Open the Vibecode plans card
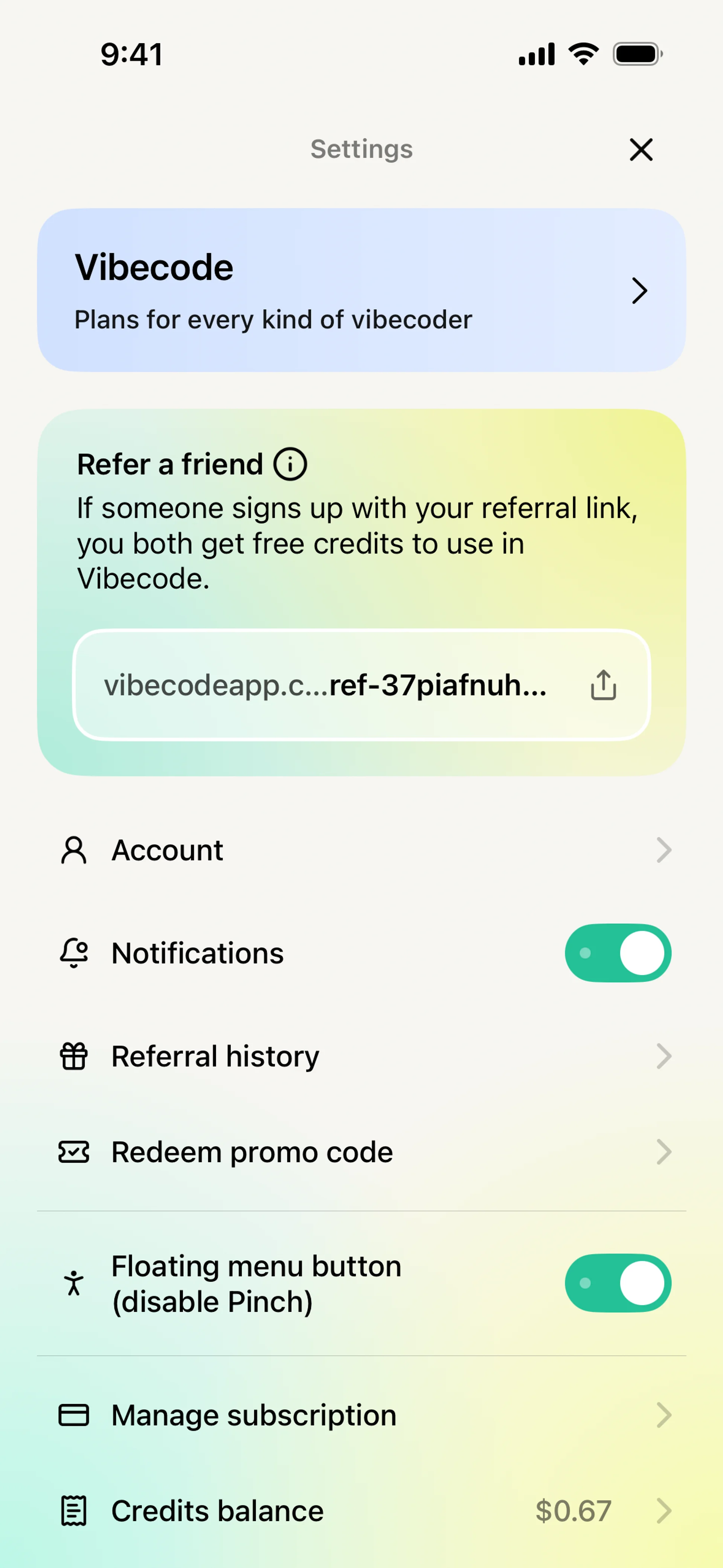Screen dimensions: 723x1568 point(361,290)
